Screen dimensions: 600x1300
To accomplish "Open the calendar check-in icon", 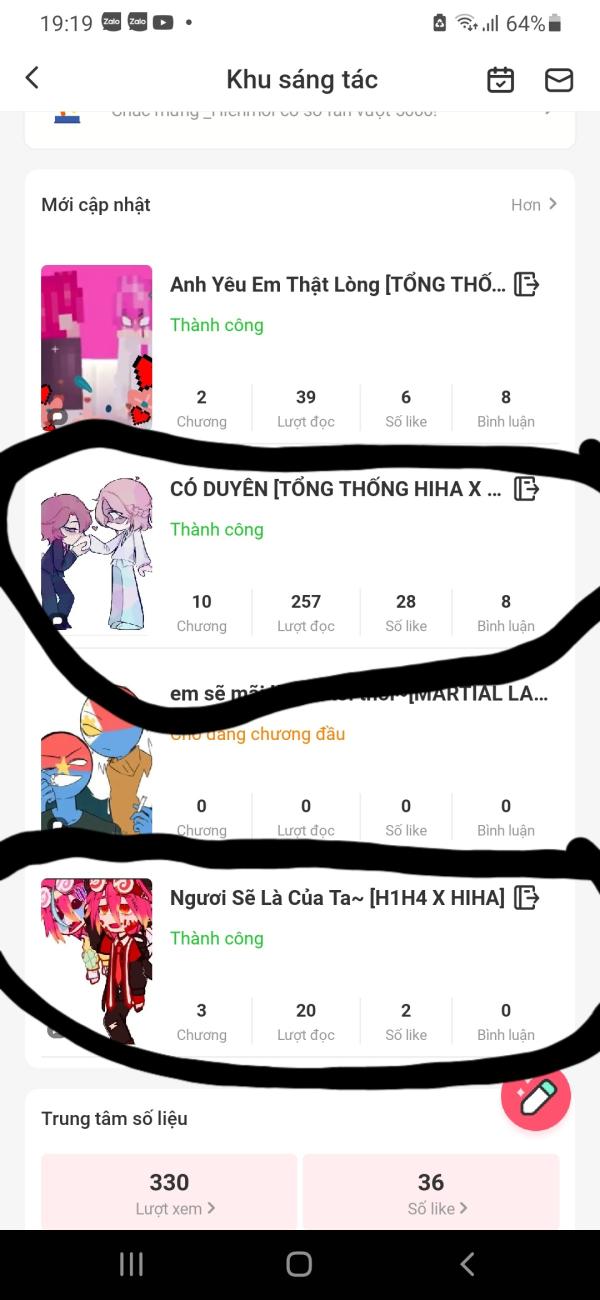I will 500,80.
